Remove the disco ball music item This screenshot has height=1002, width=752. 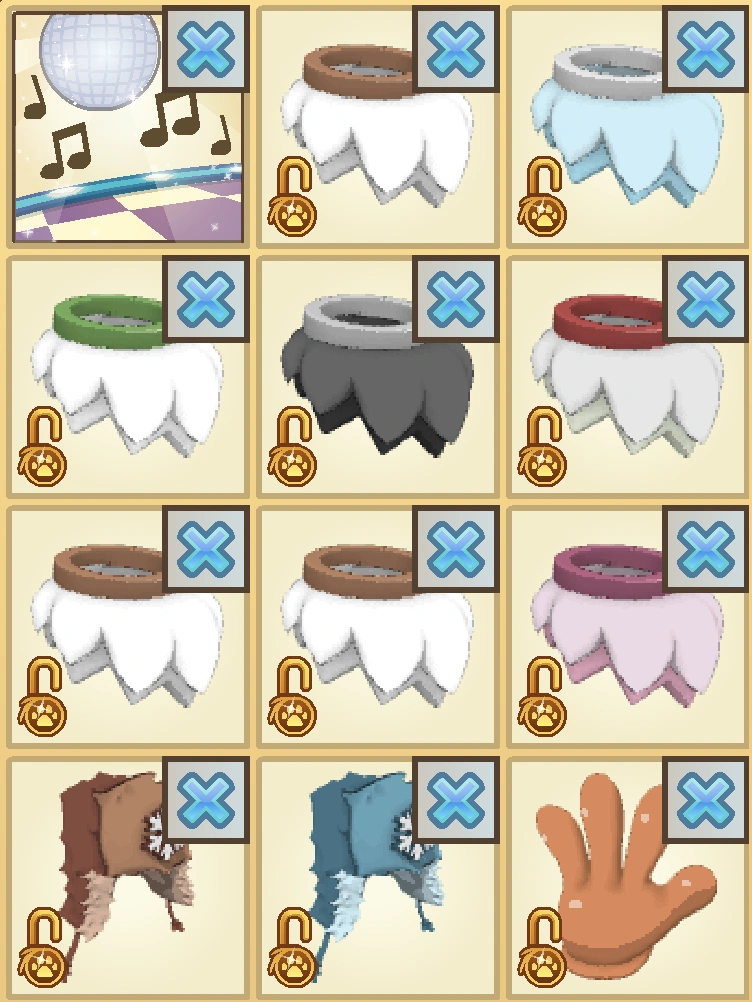205,48
